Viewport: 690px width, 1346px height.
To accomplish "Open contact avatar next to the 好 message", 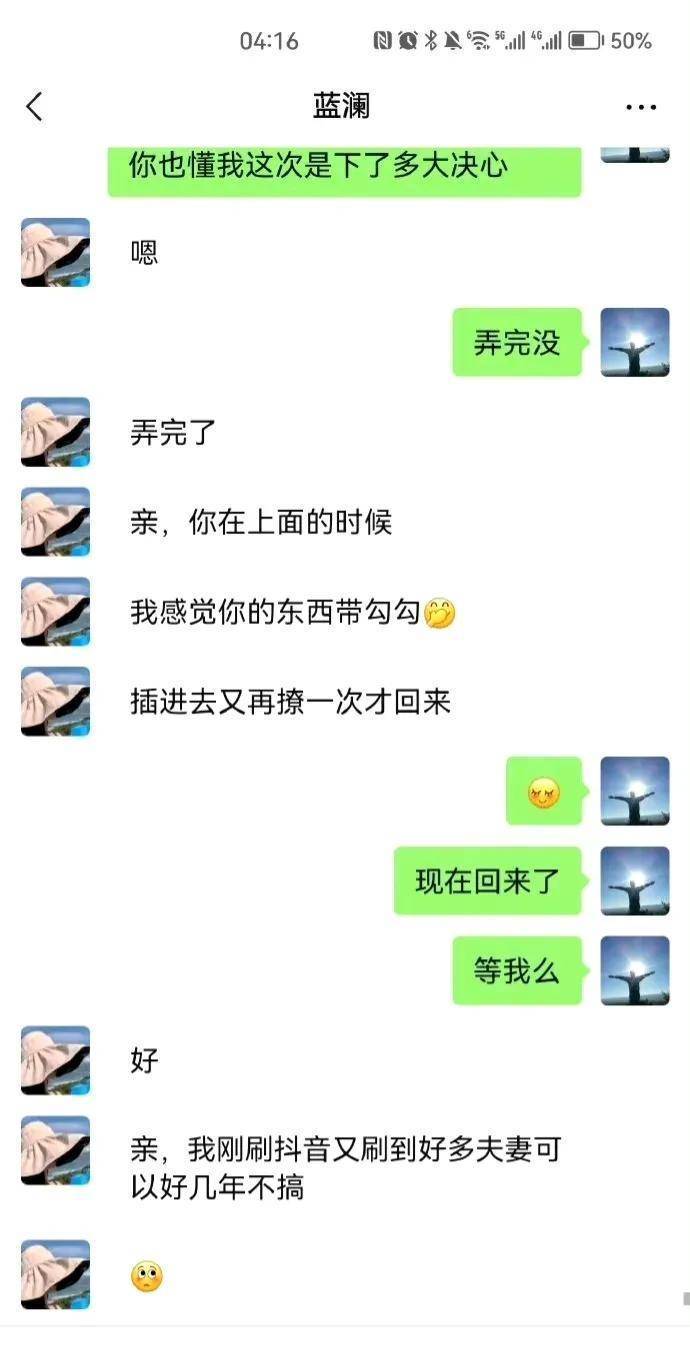I will coord(55,1060).
